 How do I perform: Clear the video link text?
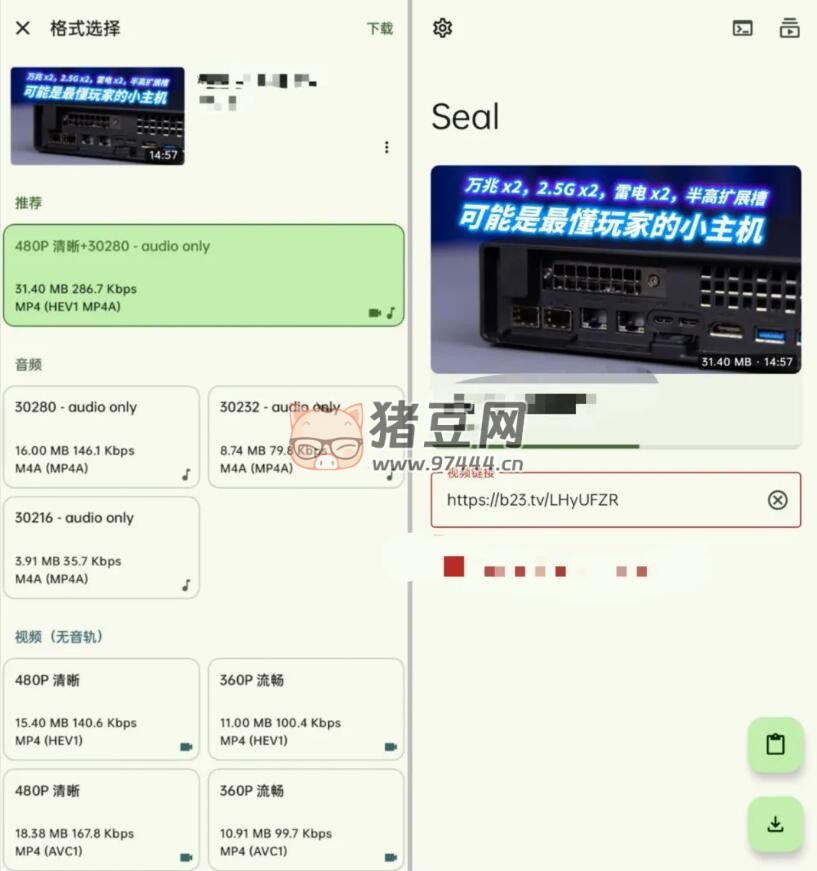click(x=777, y=500)
